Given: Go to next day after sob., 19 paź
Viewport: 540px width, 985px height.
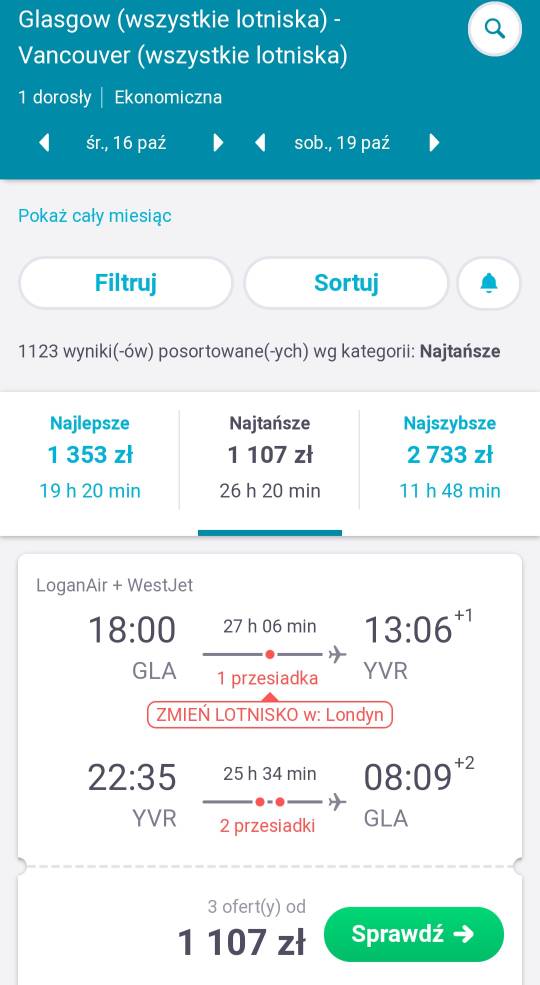Looking at the screenshot, I should 434,143.
